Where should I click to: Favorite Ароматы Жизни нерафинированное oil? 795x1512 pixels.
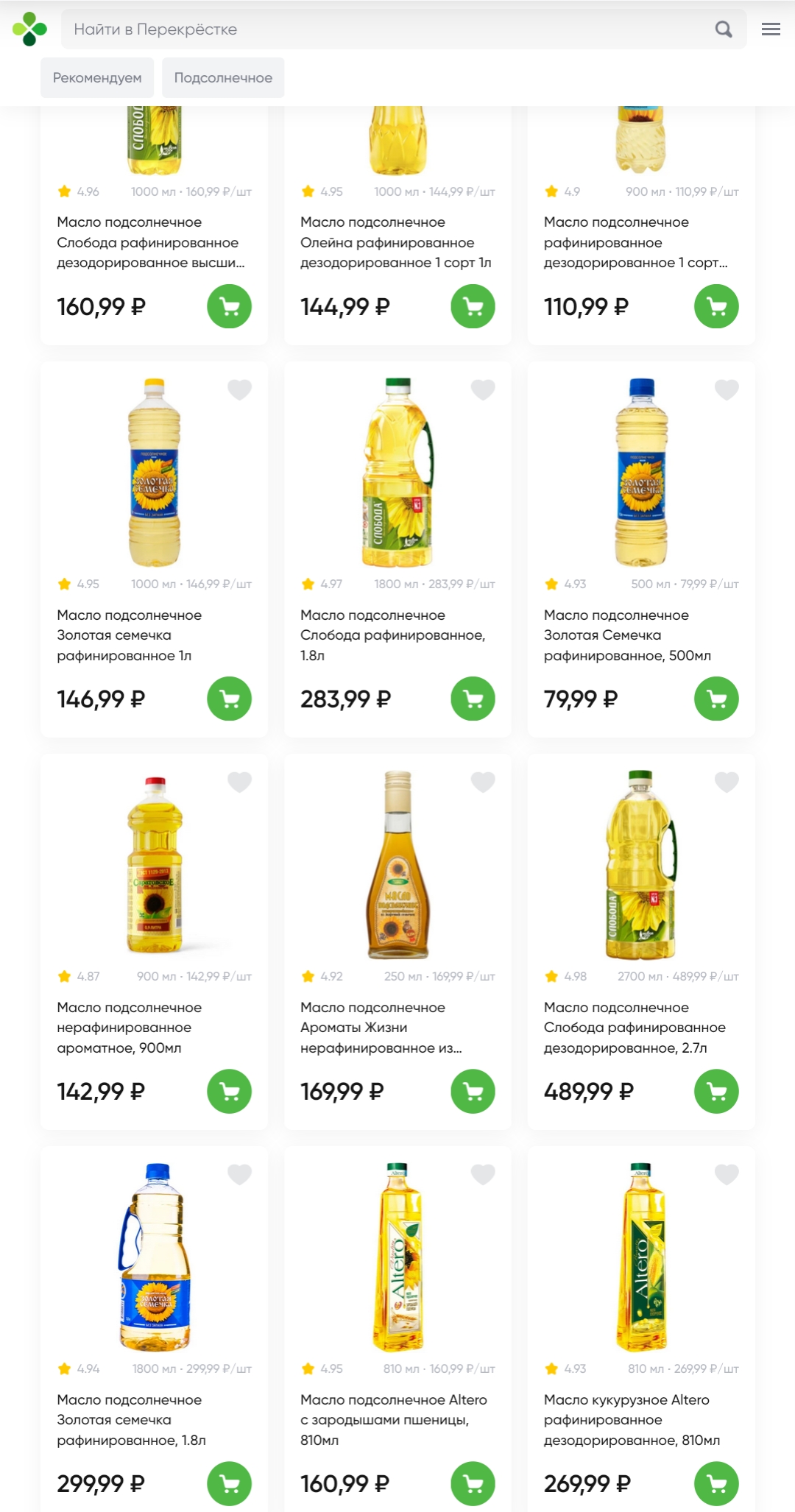pyautogui.click(x=483, y=782)
